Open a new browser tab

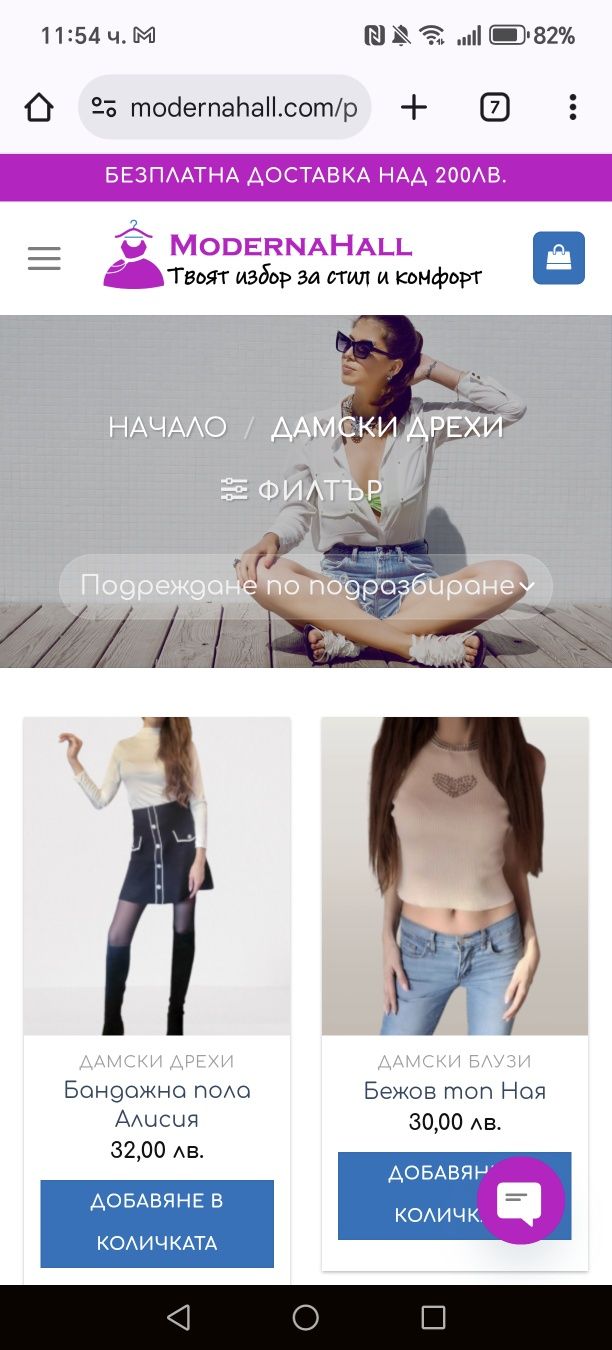(x=414, y=107)
